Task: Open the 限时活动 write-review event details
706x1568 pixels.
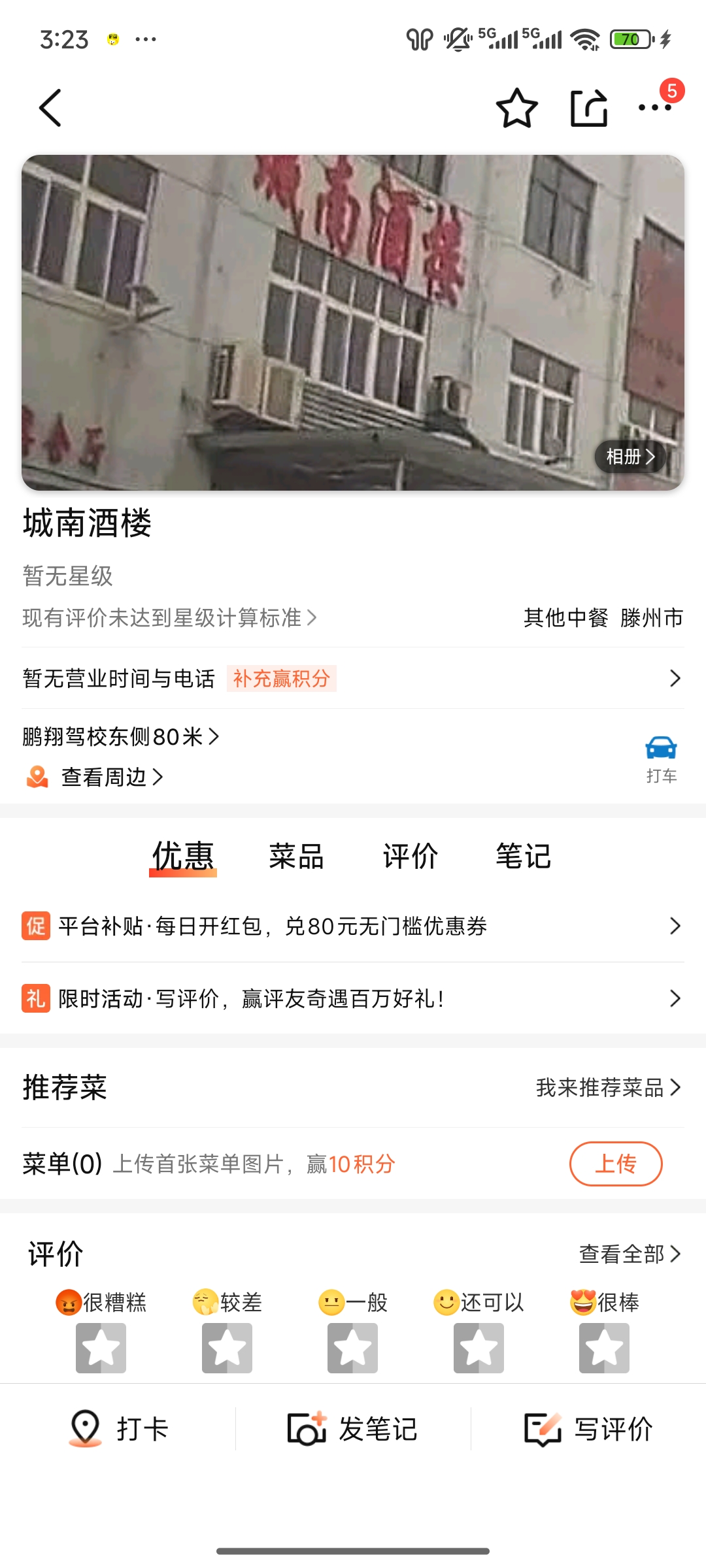Action: click(x=353, y=998)
